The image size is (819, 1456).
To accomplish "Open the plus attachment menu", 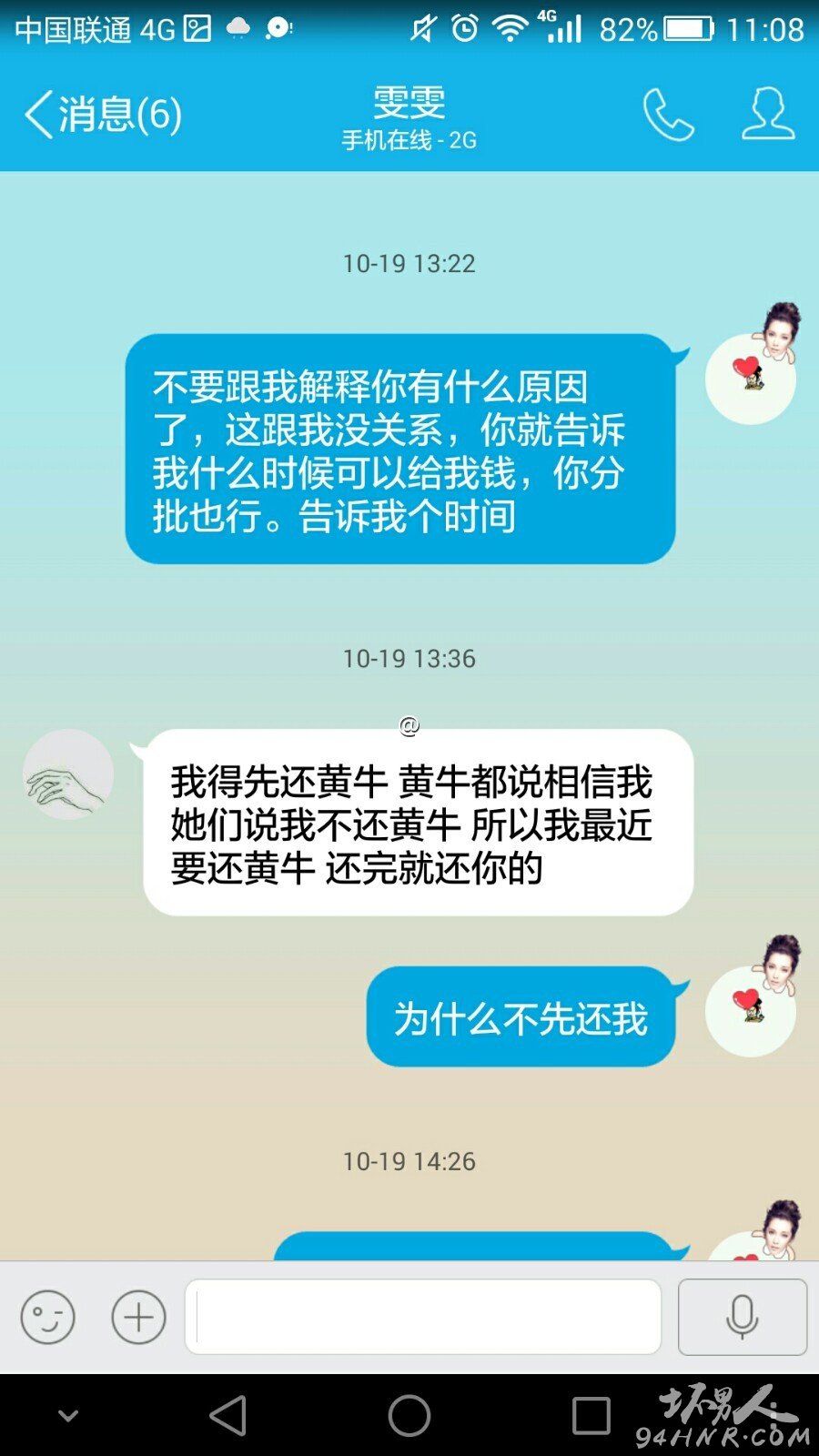I will tap(138, 1317).
